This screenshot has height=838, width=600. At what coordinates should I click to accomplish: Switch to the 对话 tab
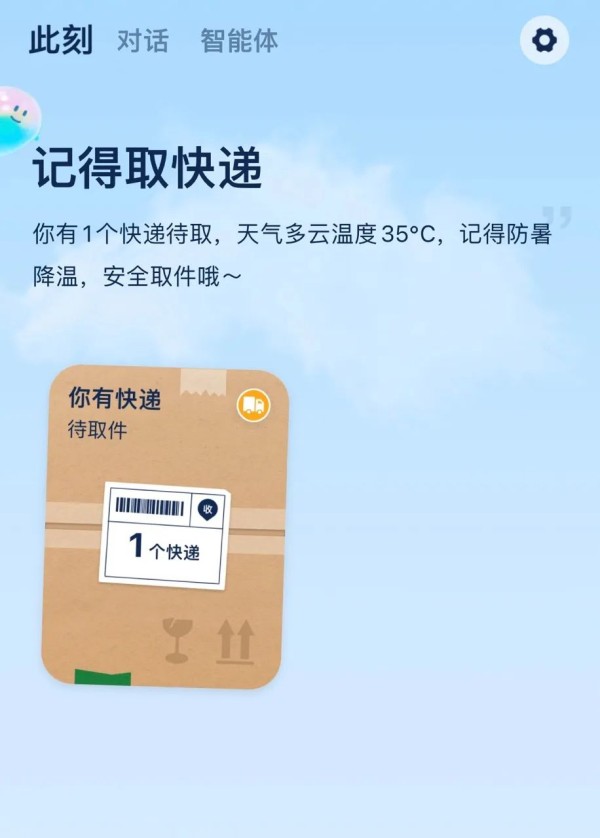pos(143,41)
